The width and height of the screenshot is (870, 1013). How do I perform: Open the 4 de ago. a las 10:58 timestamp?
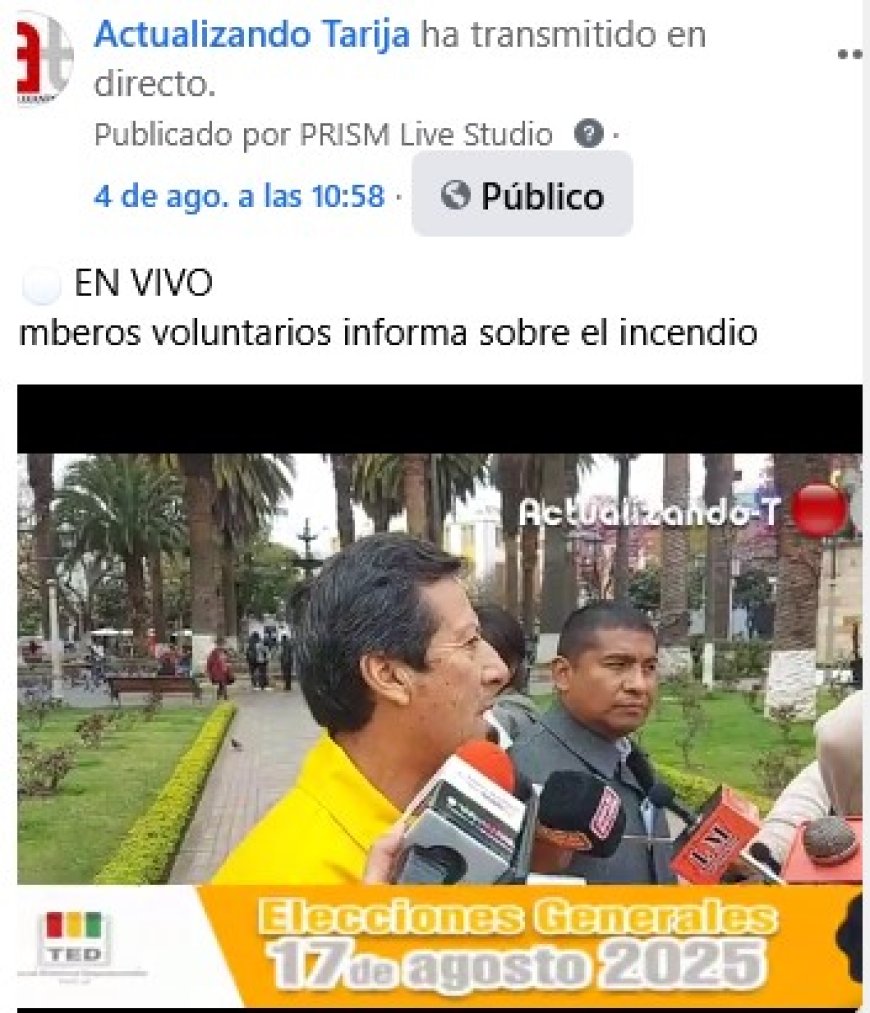[x=239, y=196]
